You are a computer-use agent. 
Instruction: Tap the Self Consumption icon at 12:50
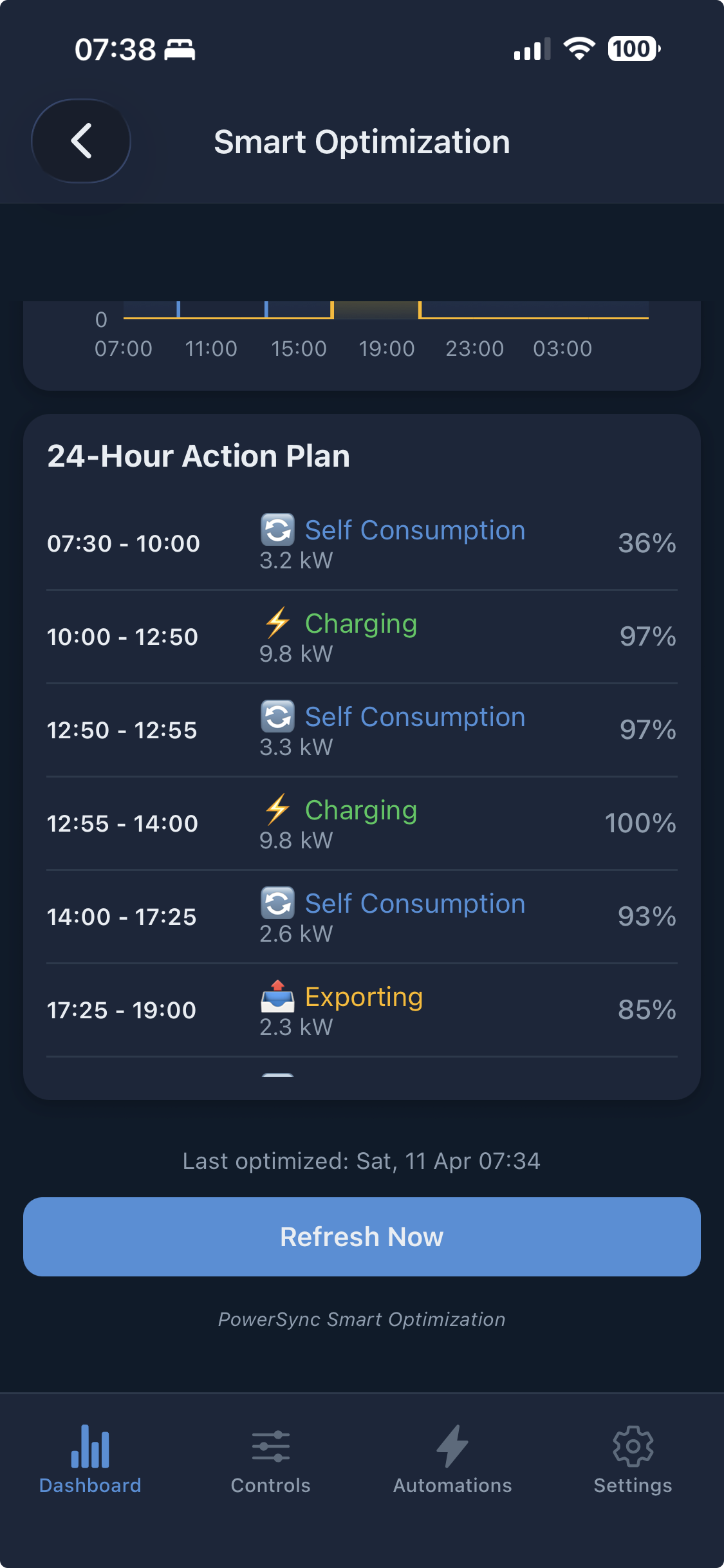277,716
